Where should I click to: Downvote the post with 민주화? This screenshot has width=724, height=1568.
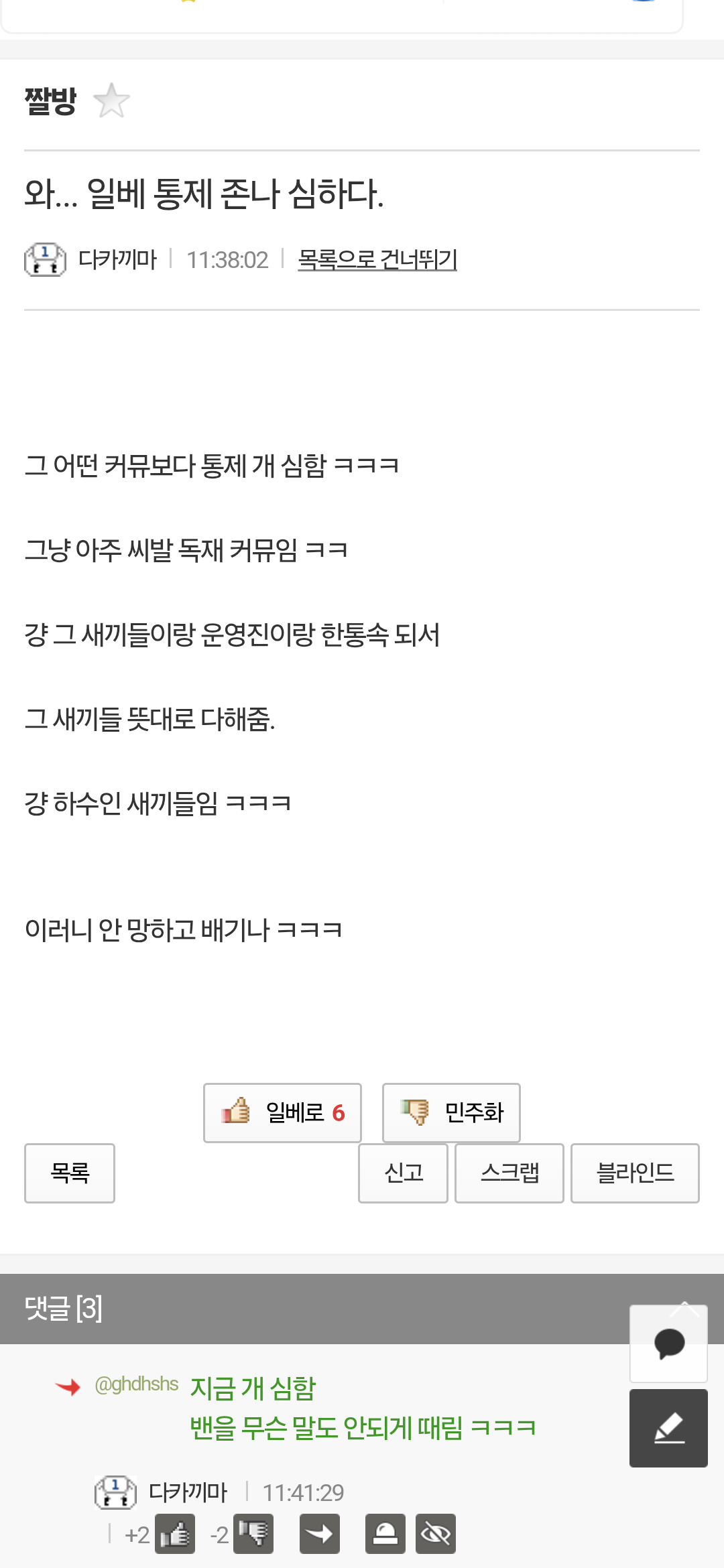point(451,1112)
